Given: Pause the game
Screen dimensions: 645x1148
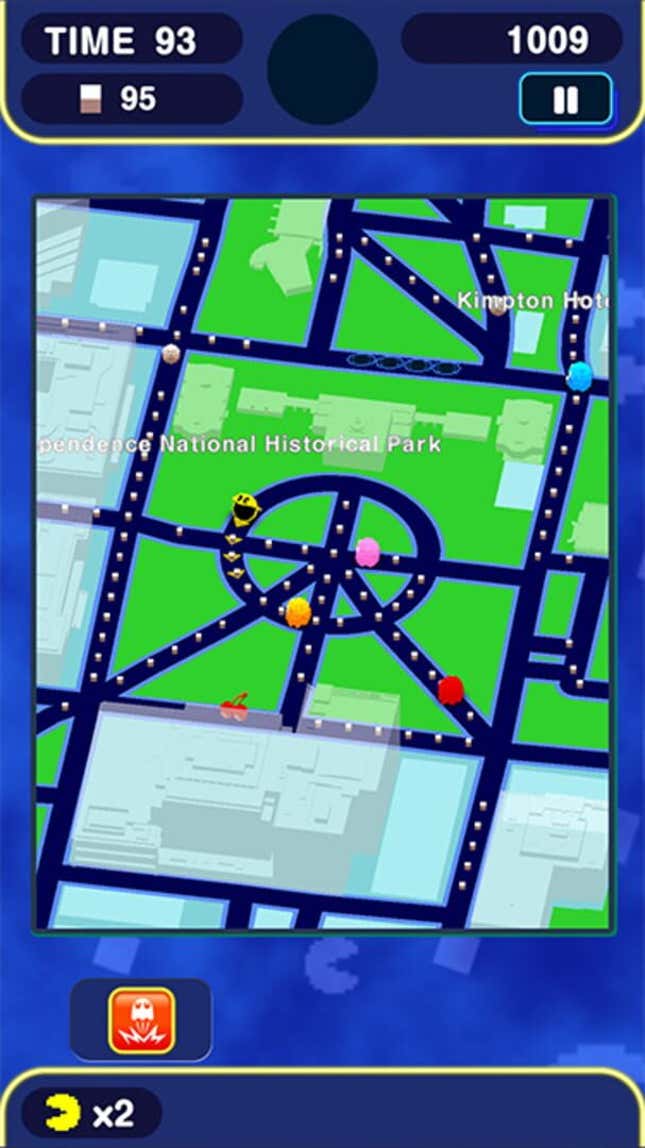Looking at the screenshot, I should (x=565, y=99).
